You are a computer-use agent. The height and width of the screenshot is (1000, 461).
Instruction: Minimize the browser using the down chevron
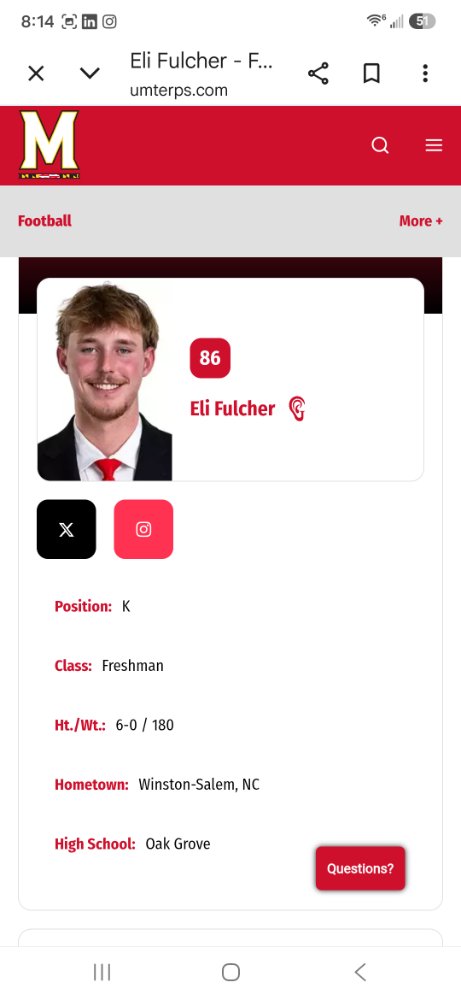[x=90, y=73]
